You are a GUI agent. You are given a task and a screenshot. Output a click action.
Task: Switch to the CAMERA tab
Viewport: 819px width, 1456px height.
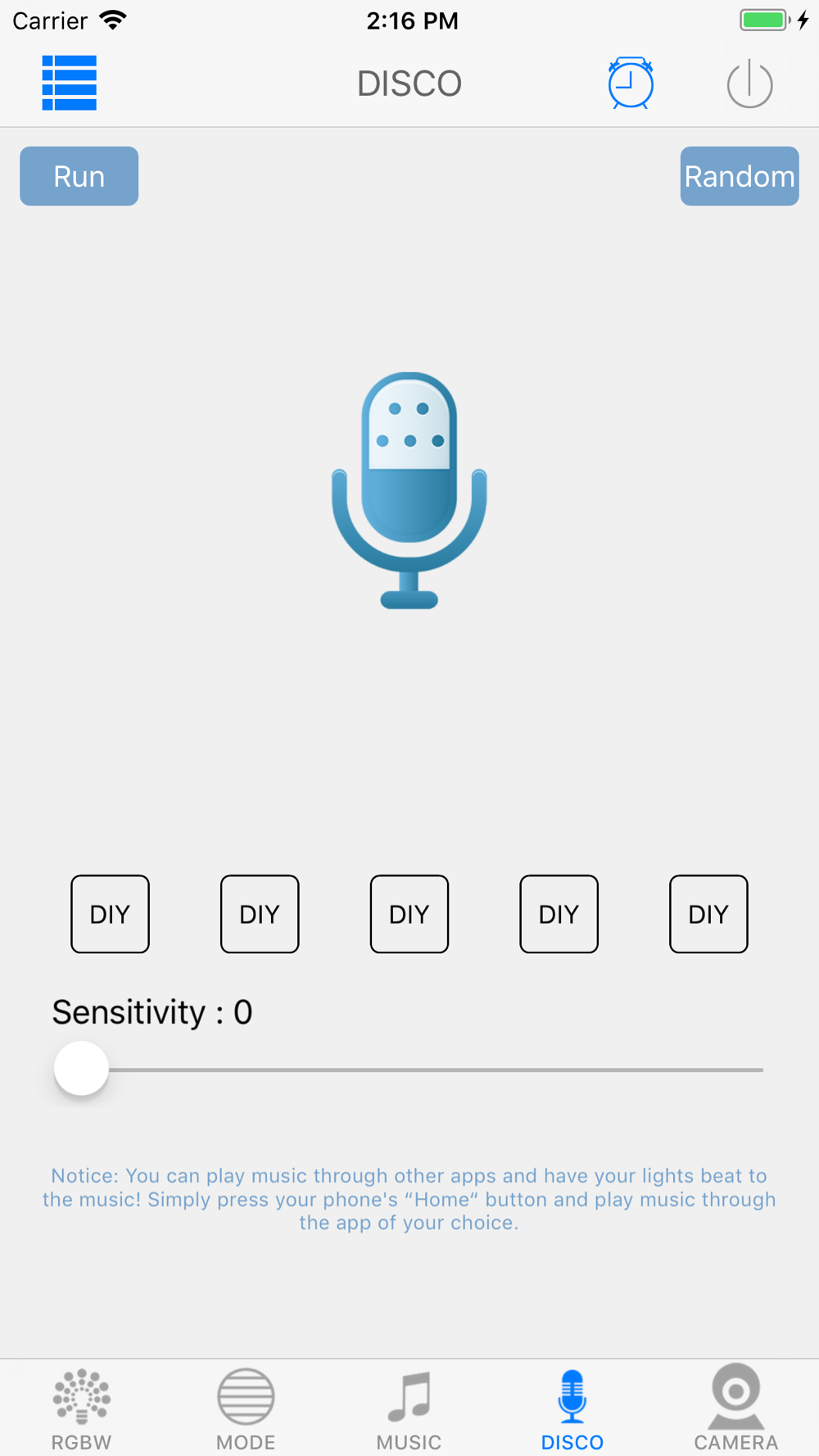(x=735, y=1408)
